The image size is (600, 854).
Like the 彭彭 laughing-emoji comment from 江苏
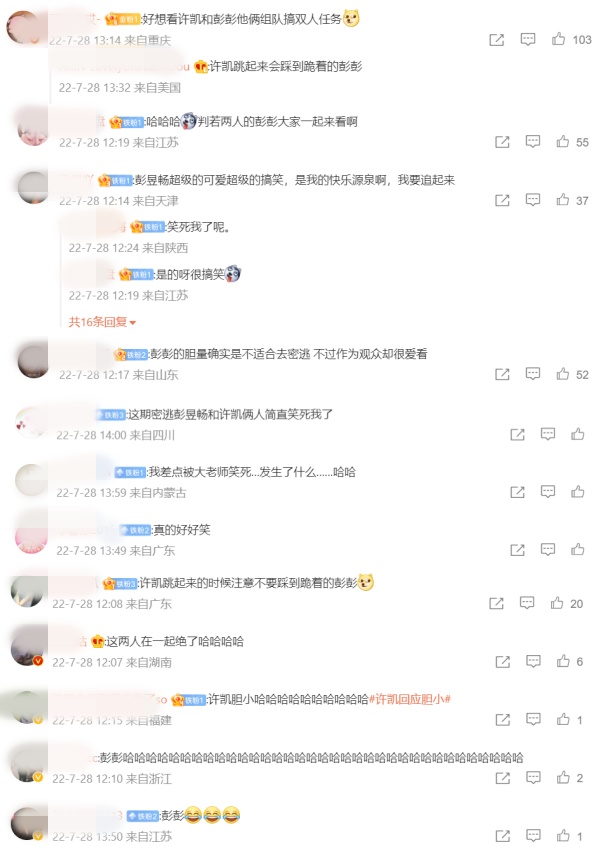pyautogui.click(x=563, y=836)
